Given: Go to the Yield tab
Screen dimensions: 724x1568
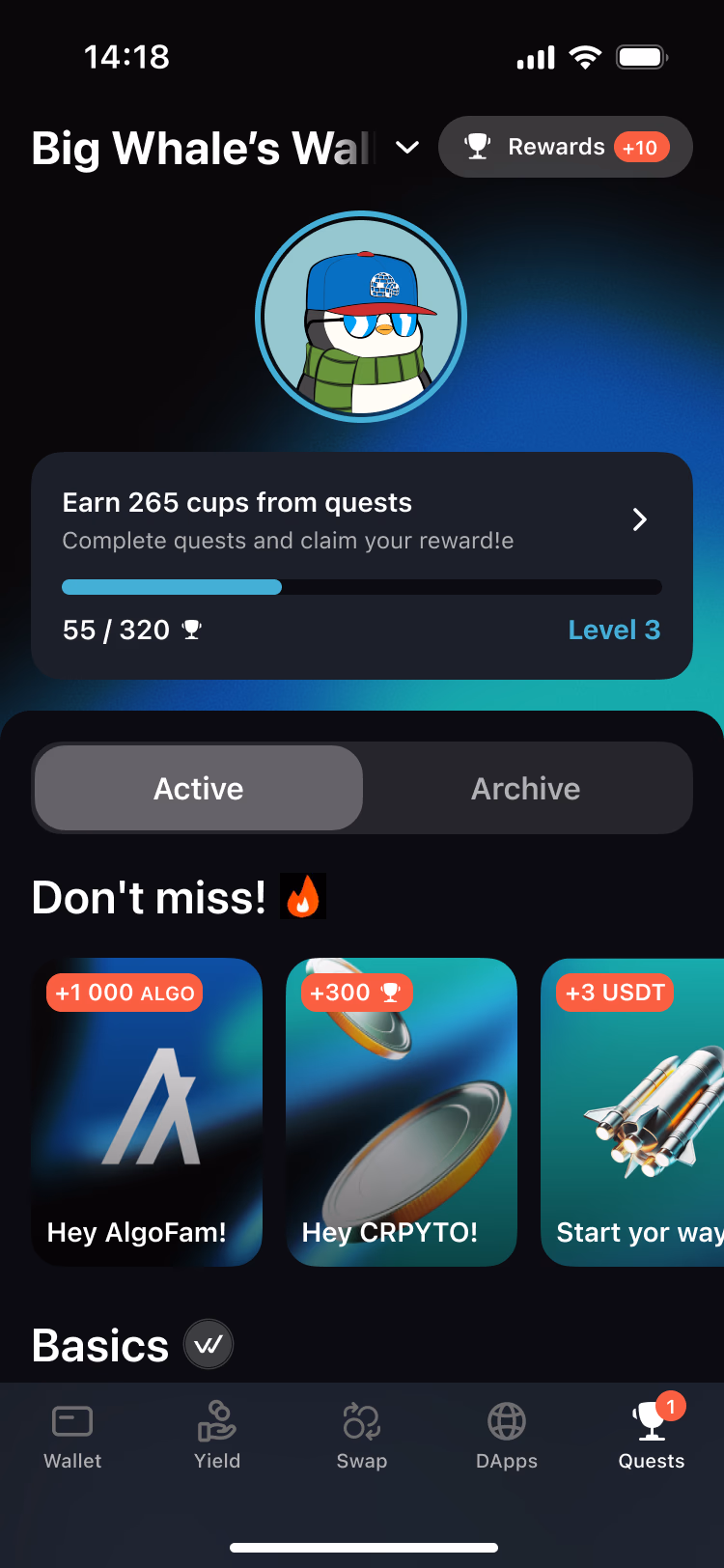Looking at the screenshot, I should [217, 1436].
